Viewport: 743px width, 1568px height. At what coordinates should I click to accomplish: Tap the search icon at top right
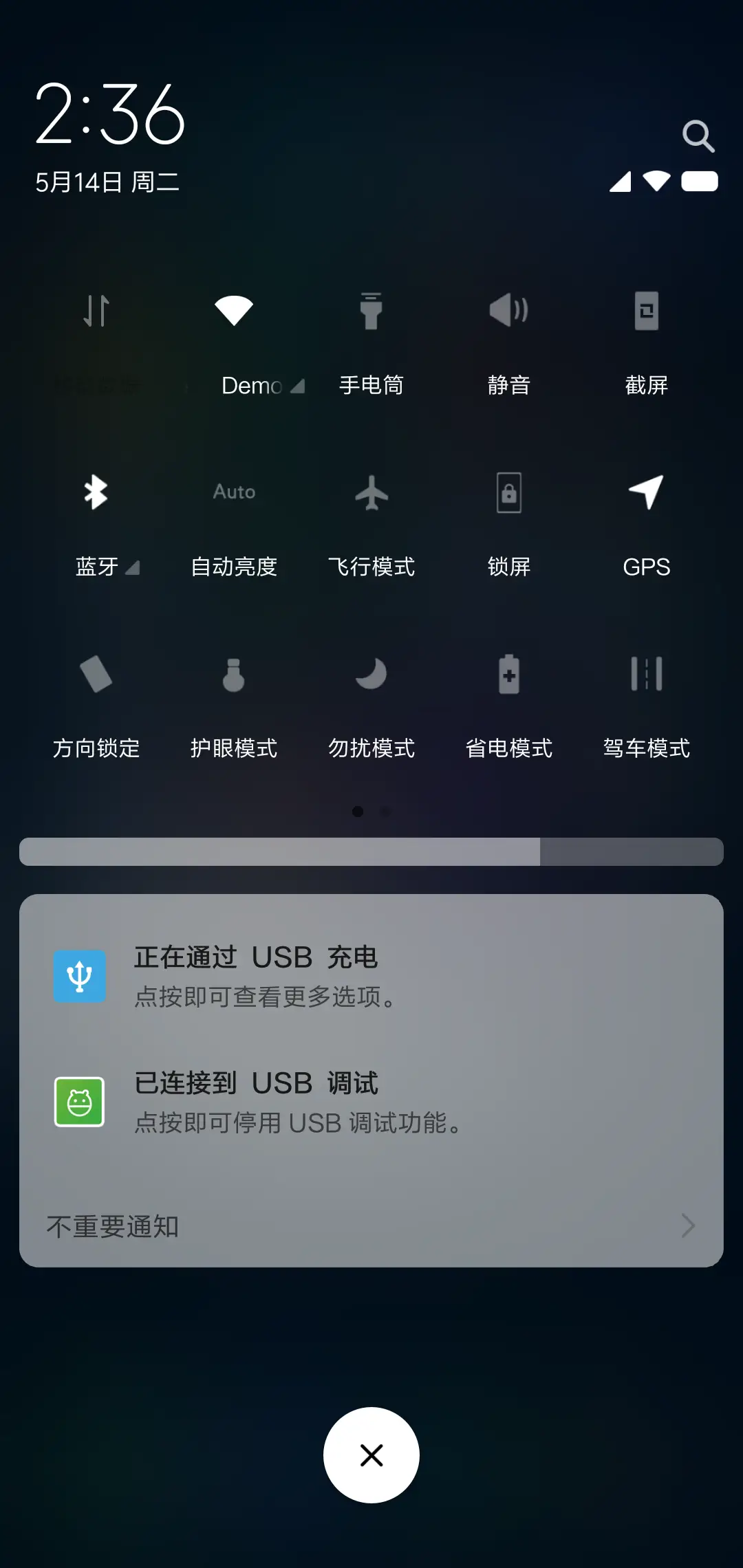[x=700, y=135]
